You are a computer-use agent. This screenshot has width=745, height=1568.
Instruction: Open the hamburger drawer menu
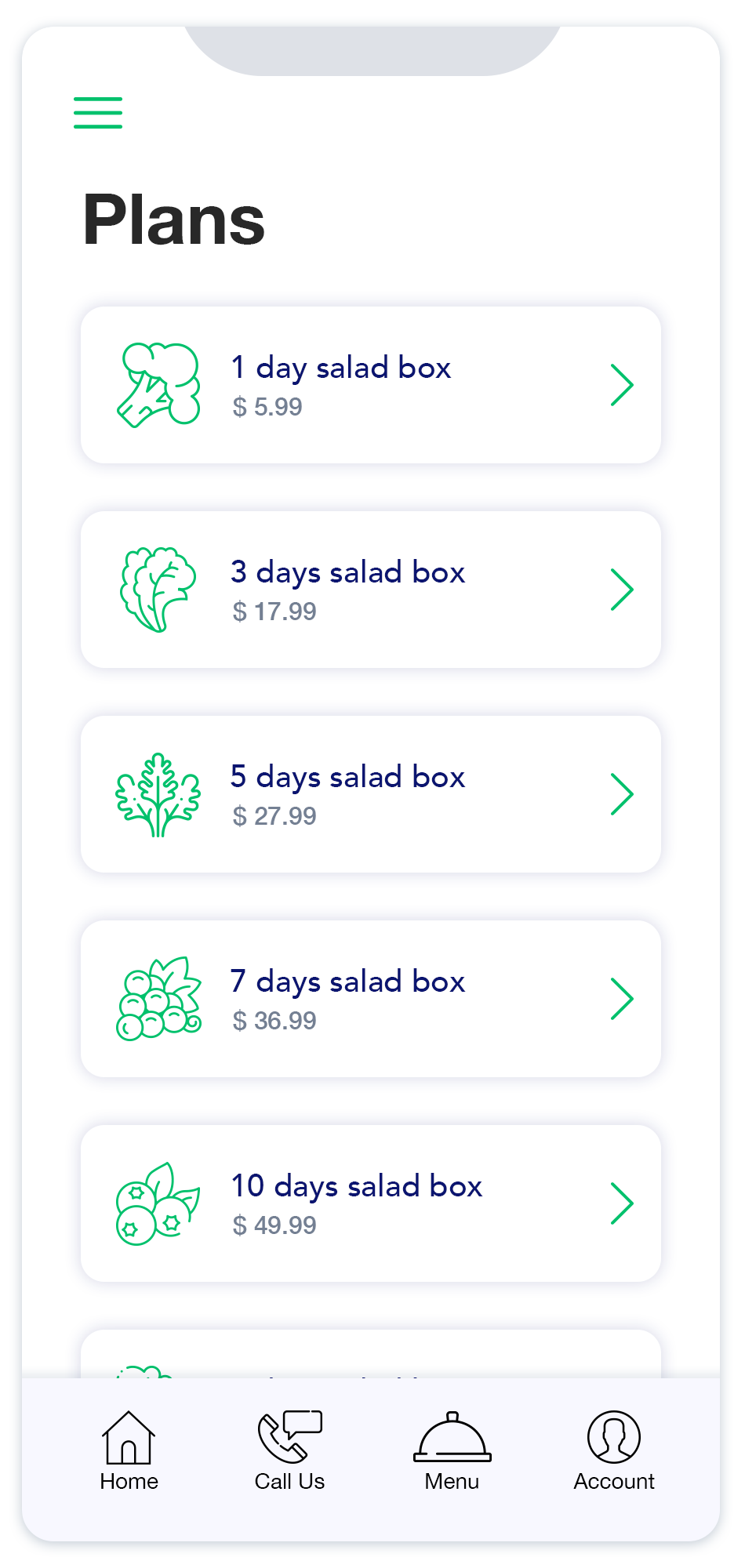tap(98, 113)
